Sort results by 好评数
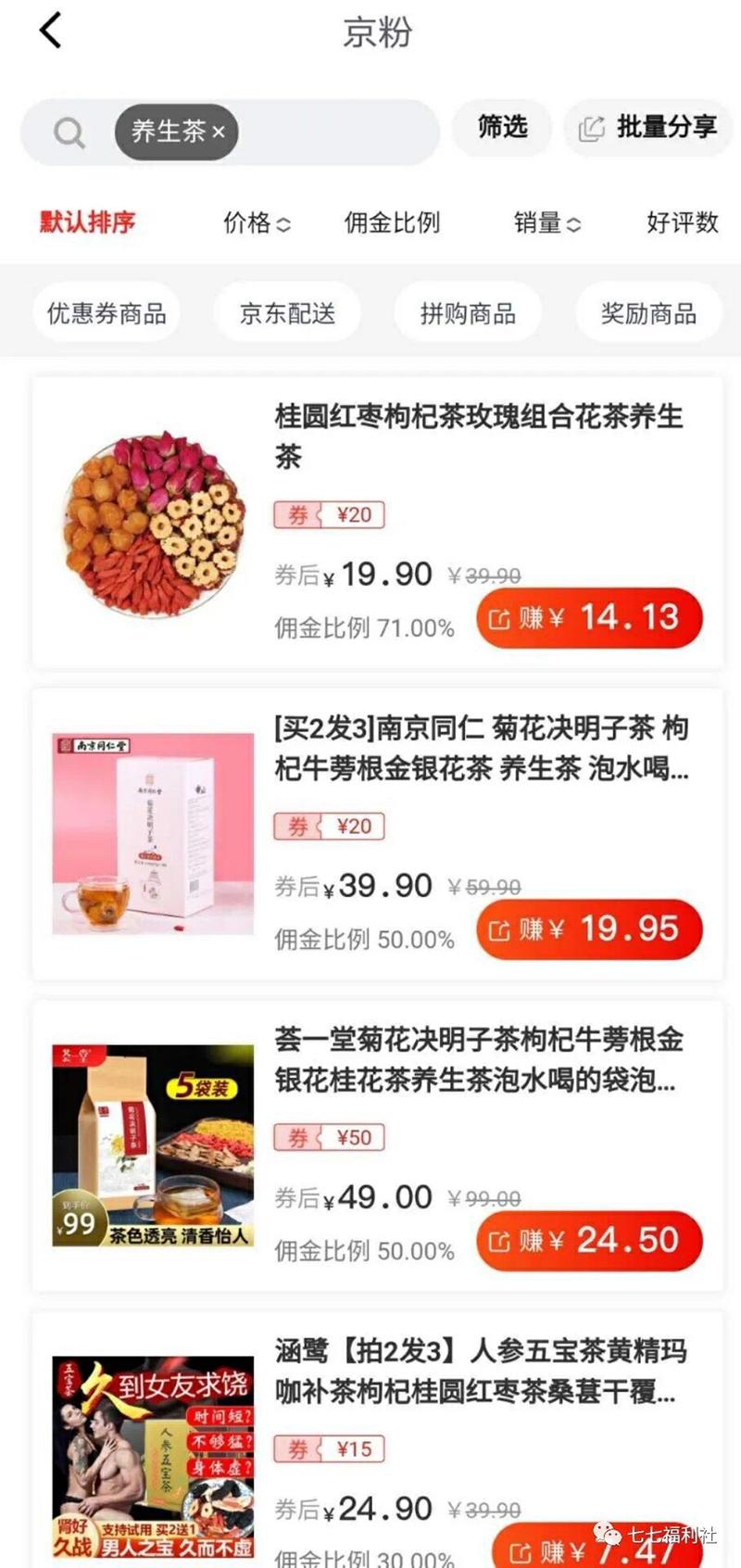The height and width of the screenshot is (1568, 741). 682,222
